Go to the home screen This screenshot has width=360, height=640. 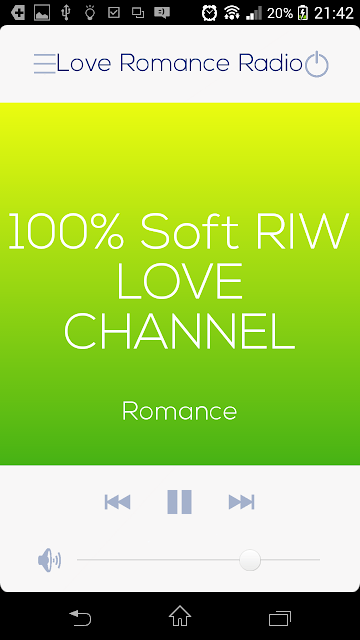(x=180, y=616)
